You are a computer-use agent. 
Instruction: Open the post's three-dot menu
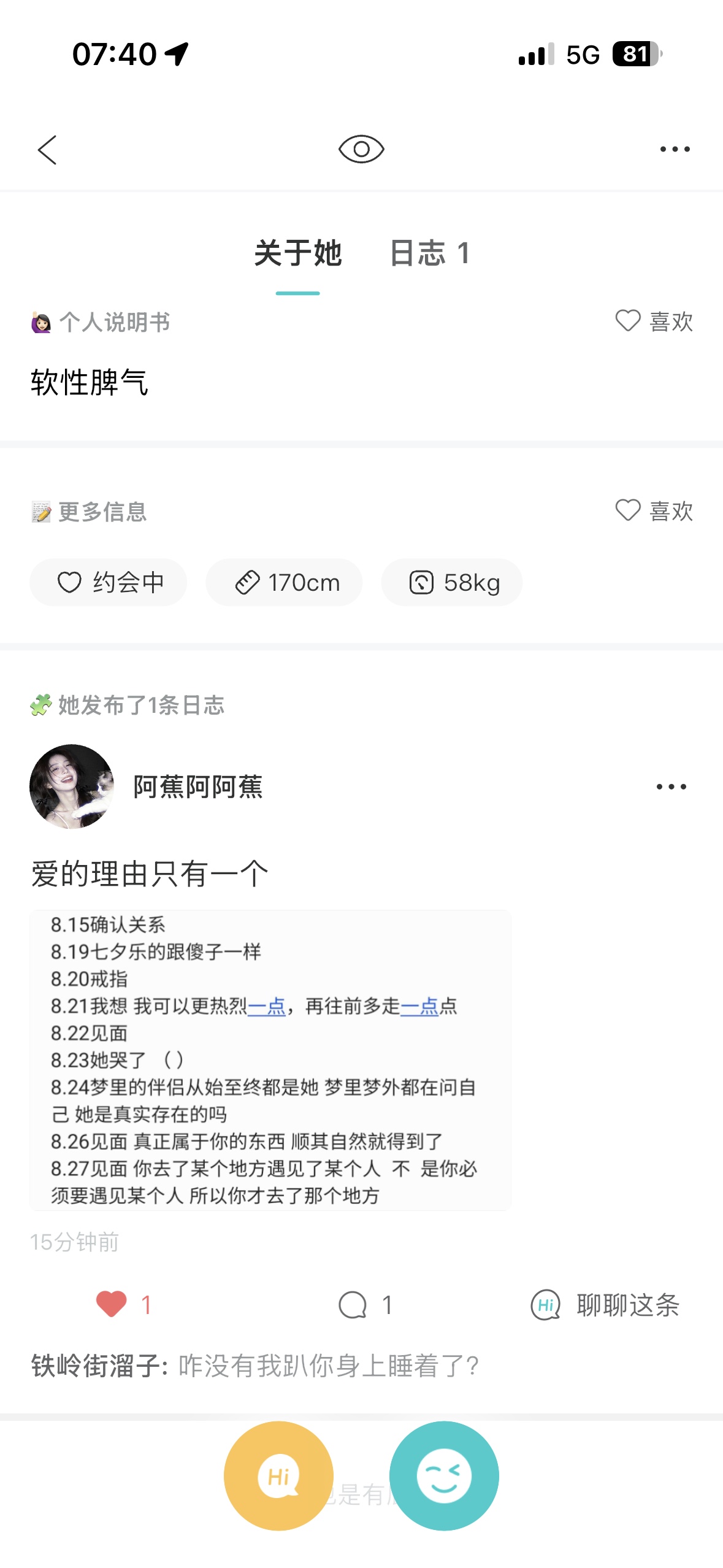[x=671, y=786]
